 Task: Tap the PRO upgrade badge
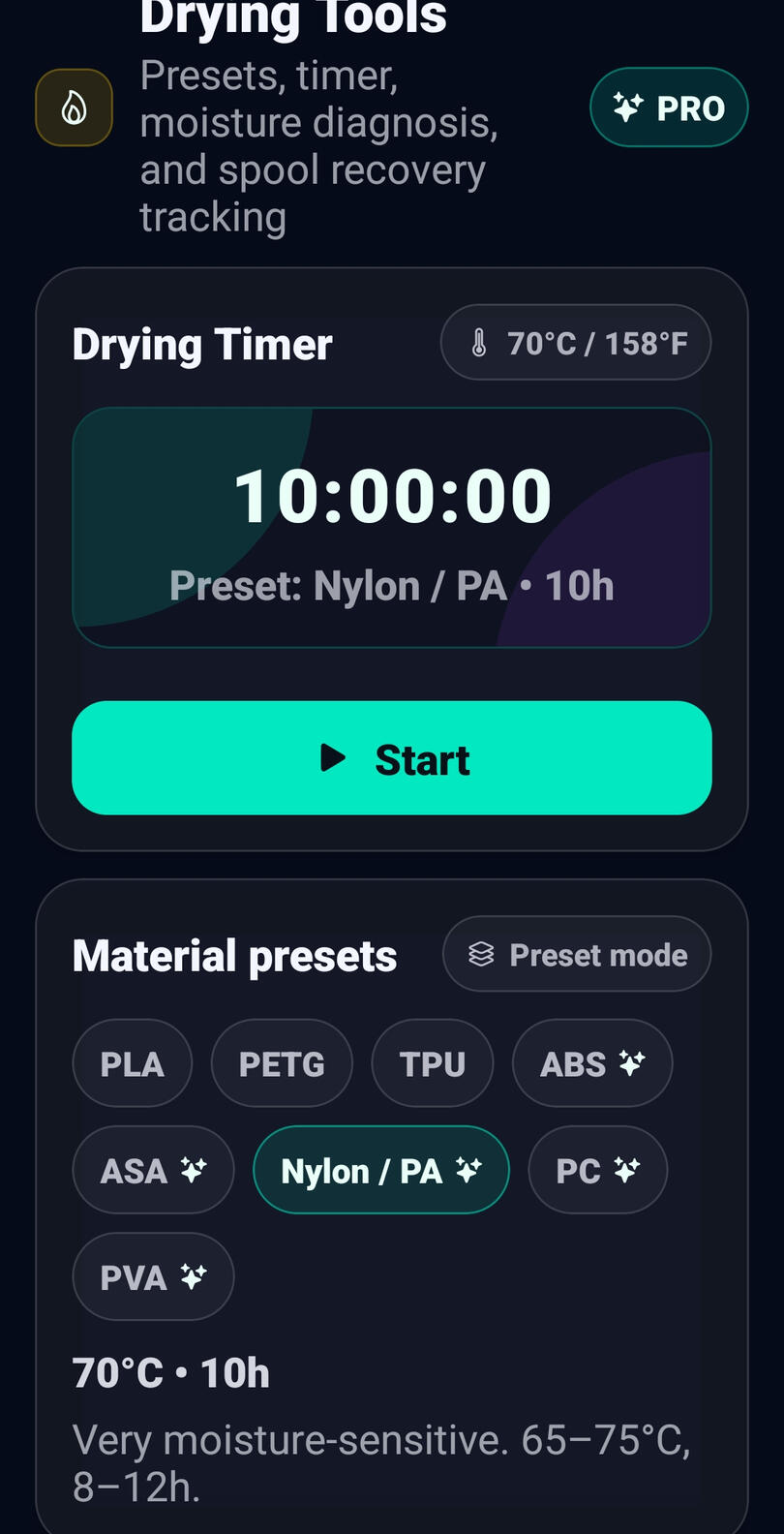669,107
